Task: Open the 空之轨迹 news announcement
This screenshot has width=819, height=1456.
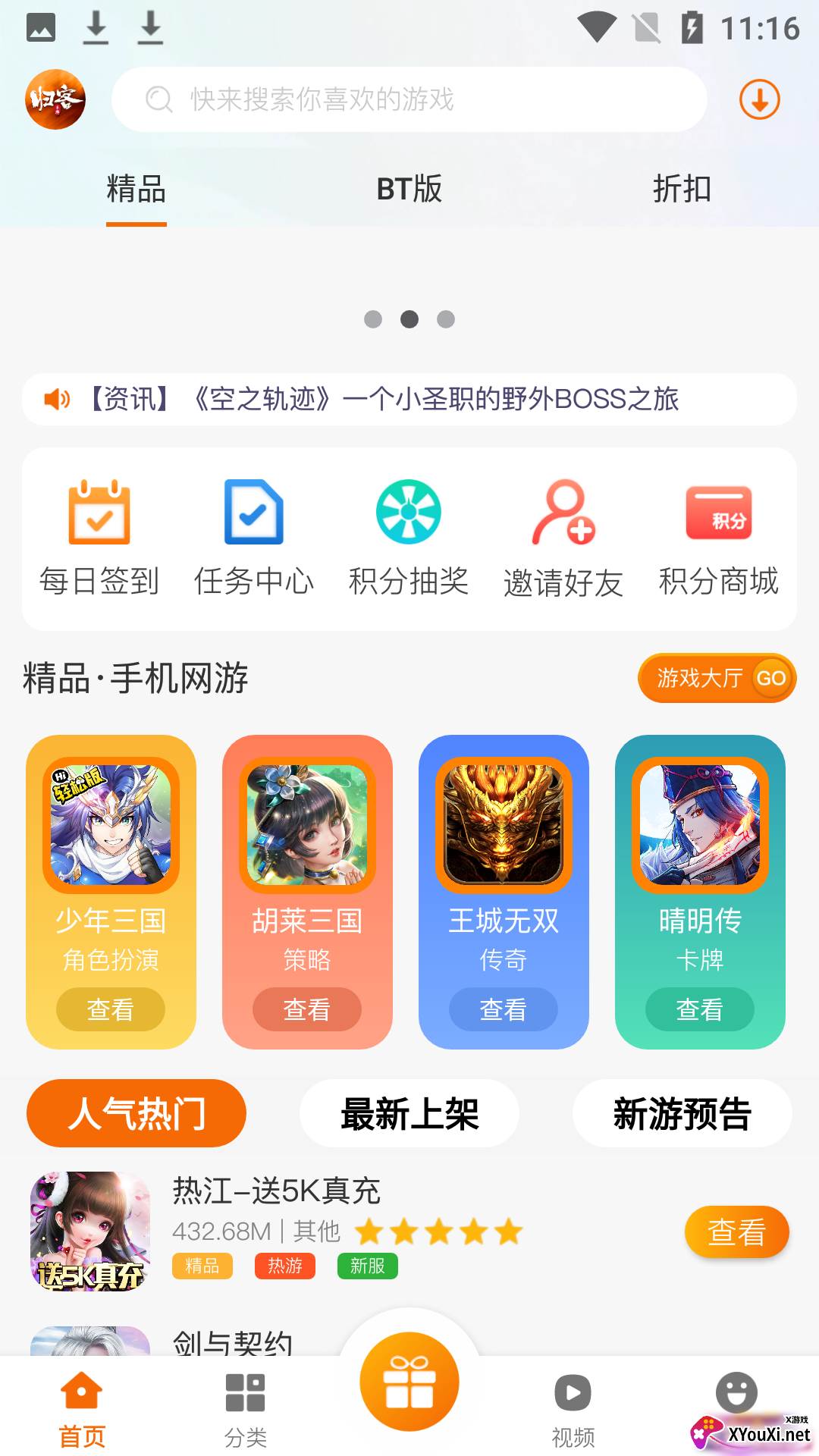Action: tap(409, 399)
